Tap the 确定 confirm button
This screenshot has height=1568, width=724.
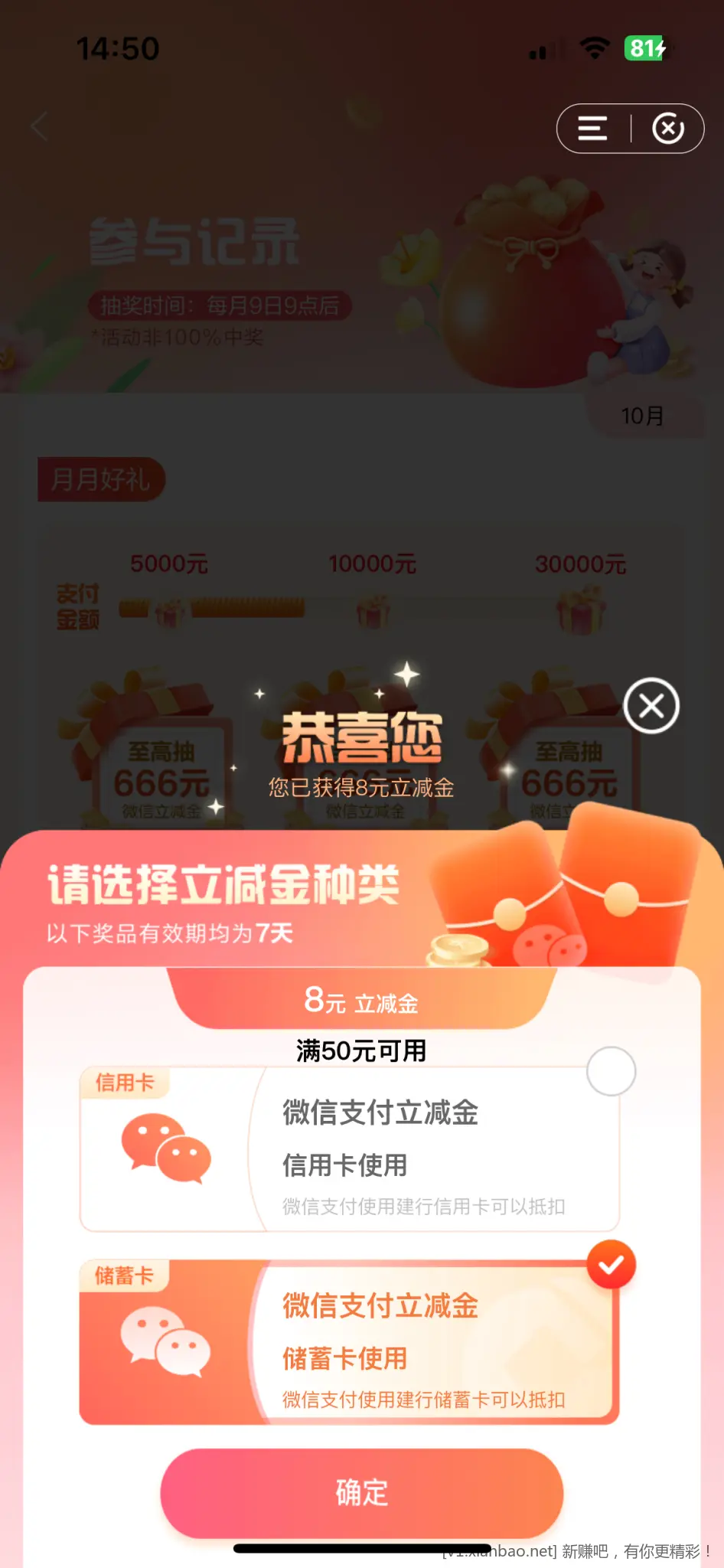pos(361,1492)
